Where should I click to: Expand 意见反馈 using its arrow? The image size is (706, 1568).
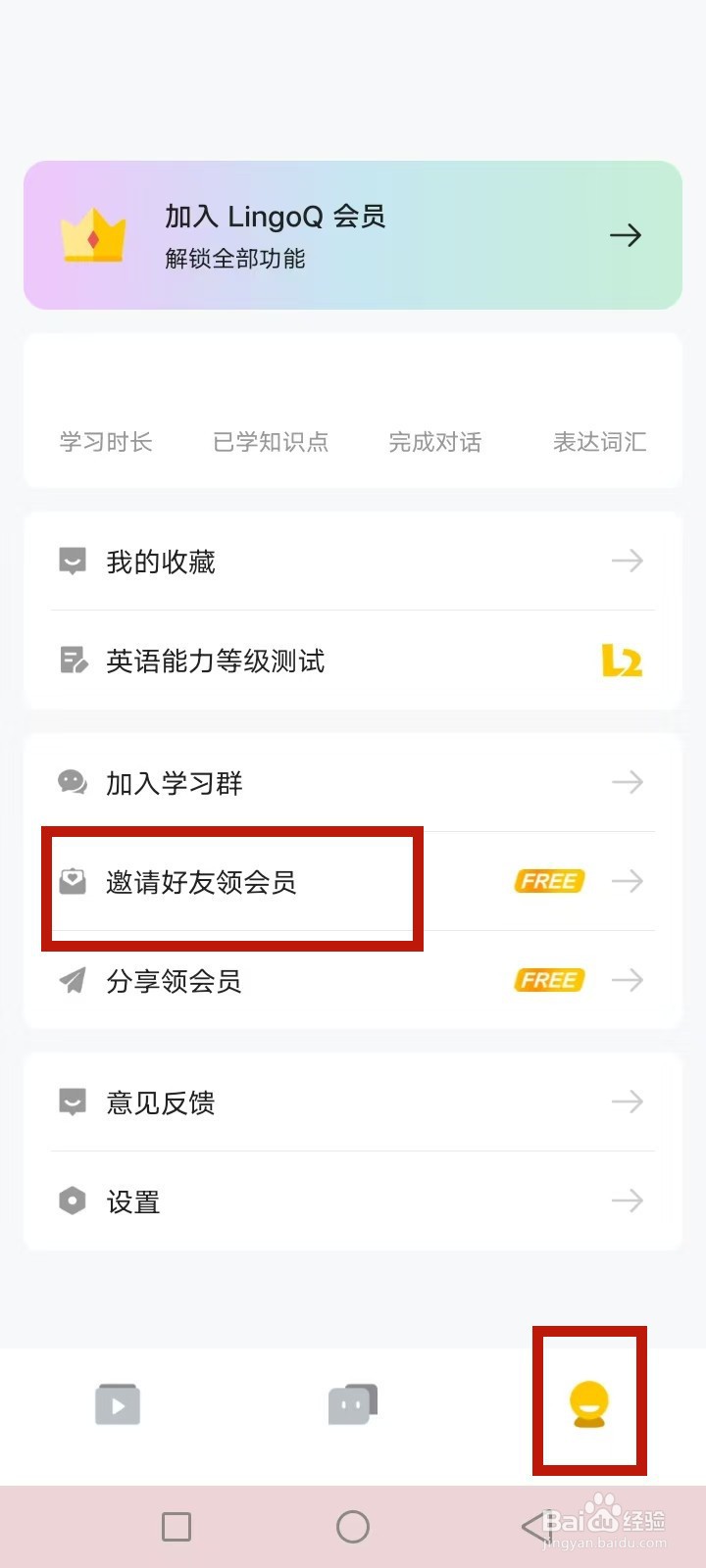(628, 1102)
